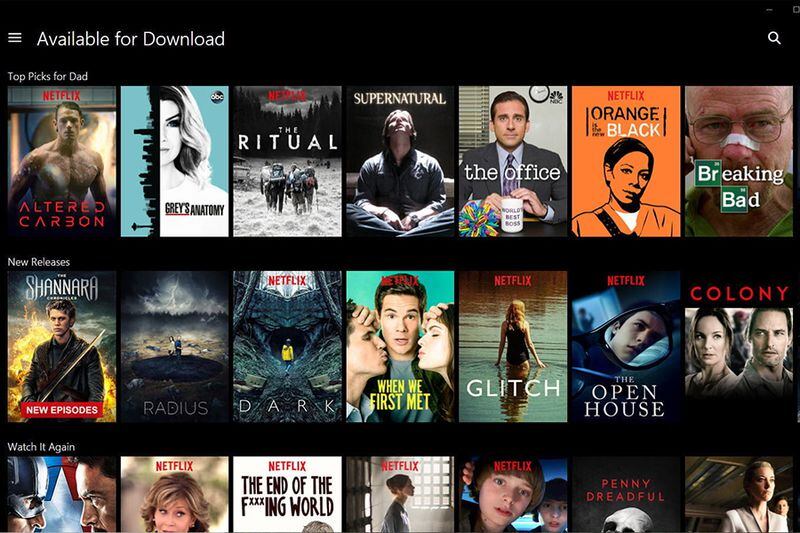Image resolution: width=800 pixels, height=533 pixels.
Task: Open the search icon
Action: (774, 38)
